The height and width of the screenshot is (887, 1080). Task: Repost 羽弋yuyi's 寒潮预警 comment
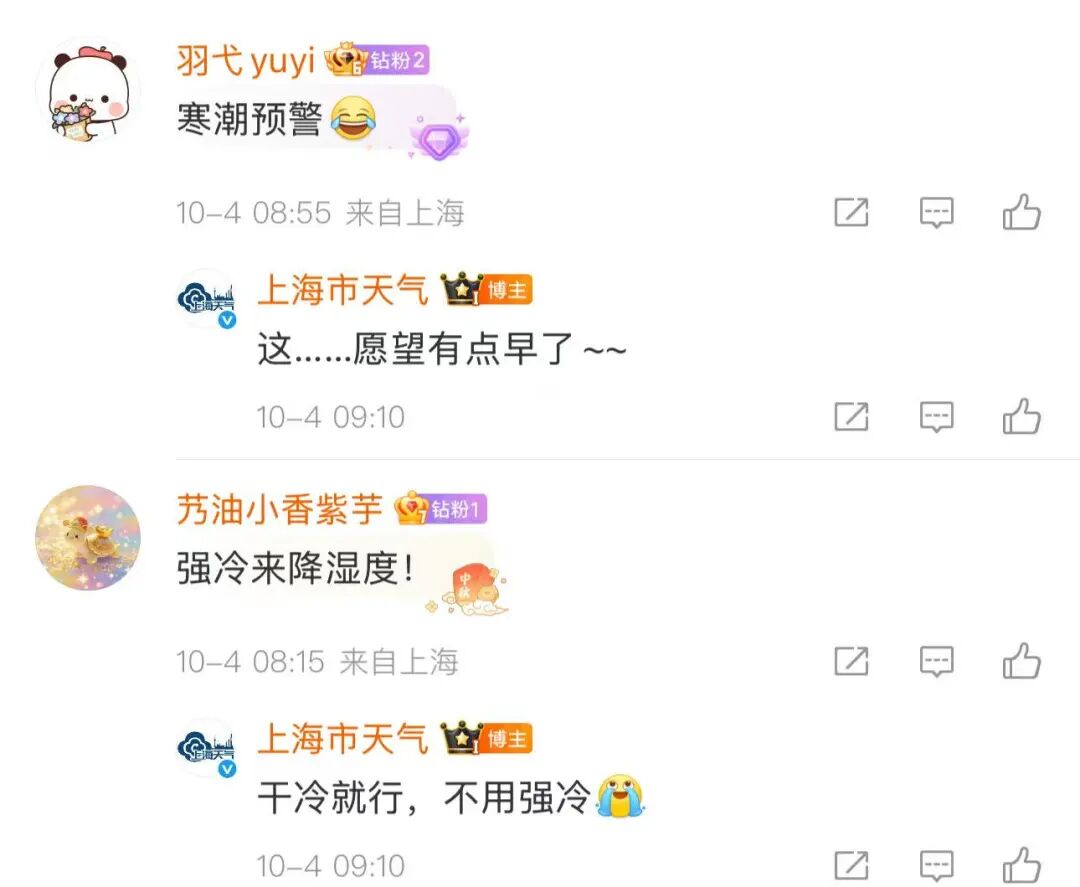click(851, 213)
